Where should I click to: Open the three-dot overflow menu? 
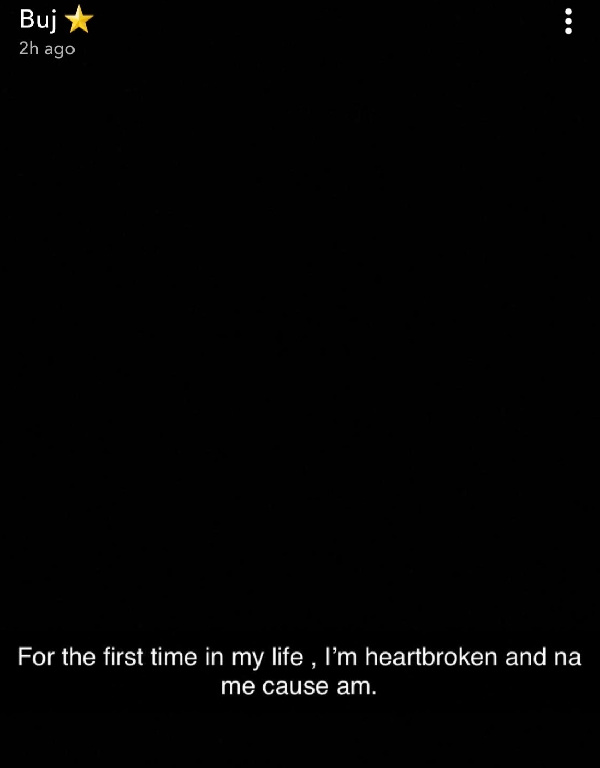[568, 22]
